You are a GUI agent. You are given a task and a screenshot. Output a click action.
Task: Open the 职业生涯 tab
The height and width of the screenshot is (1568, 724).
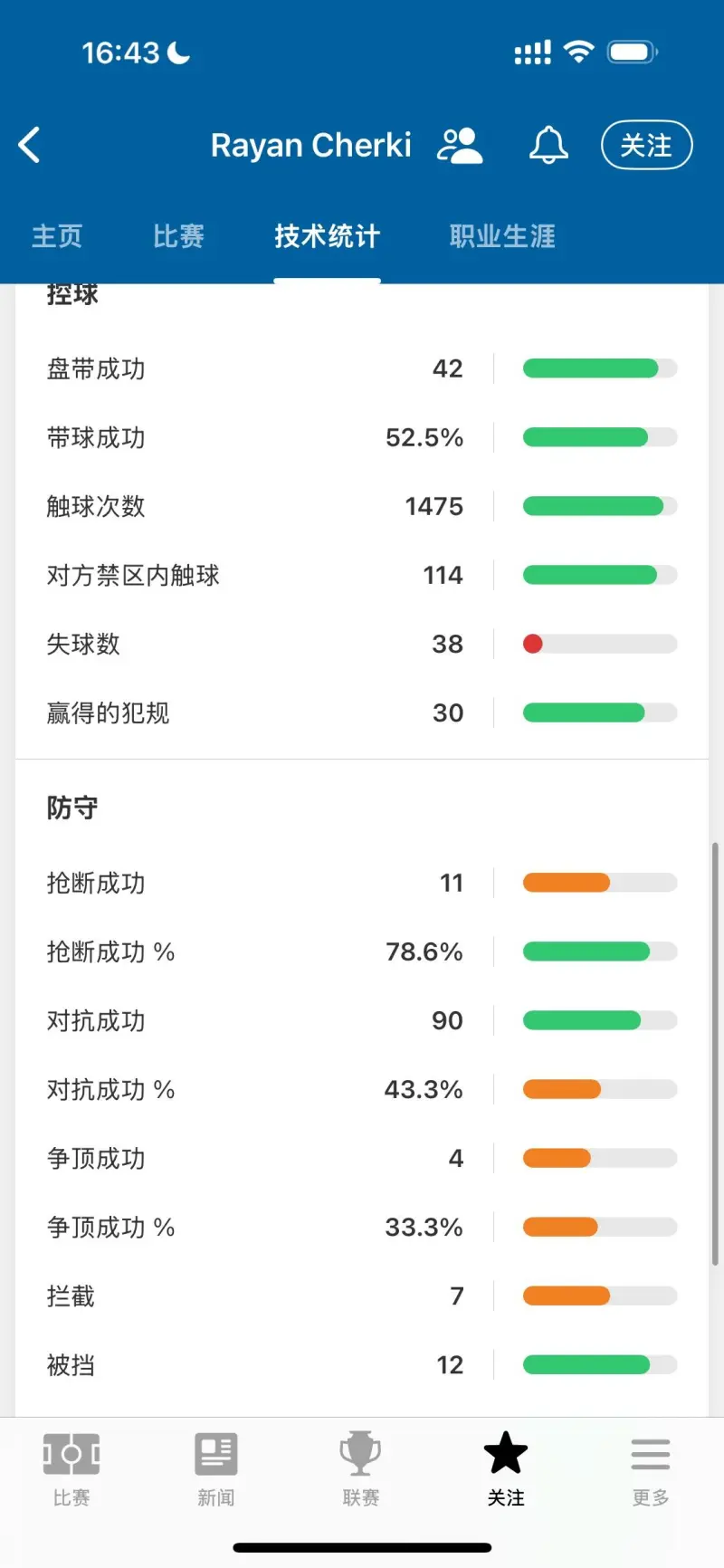(x=502, y=236)
